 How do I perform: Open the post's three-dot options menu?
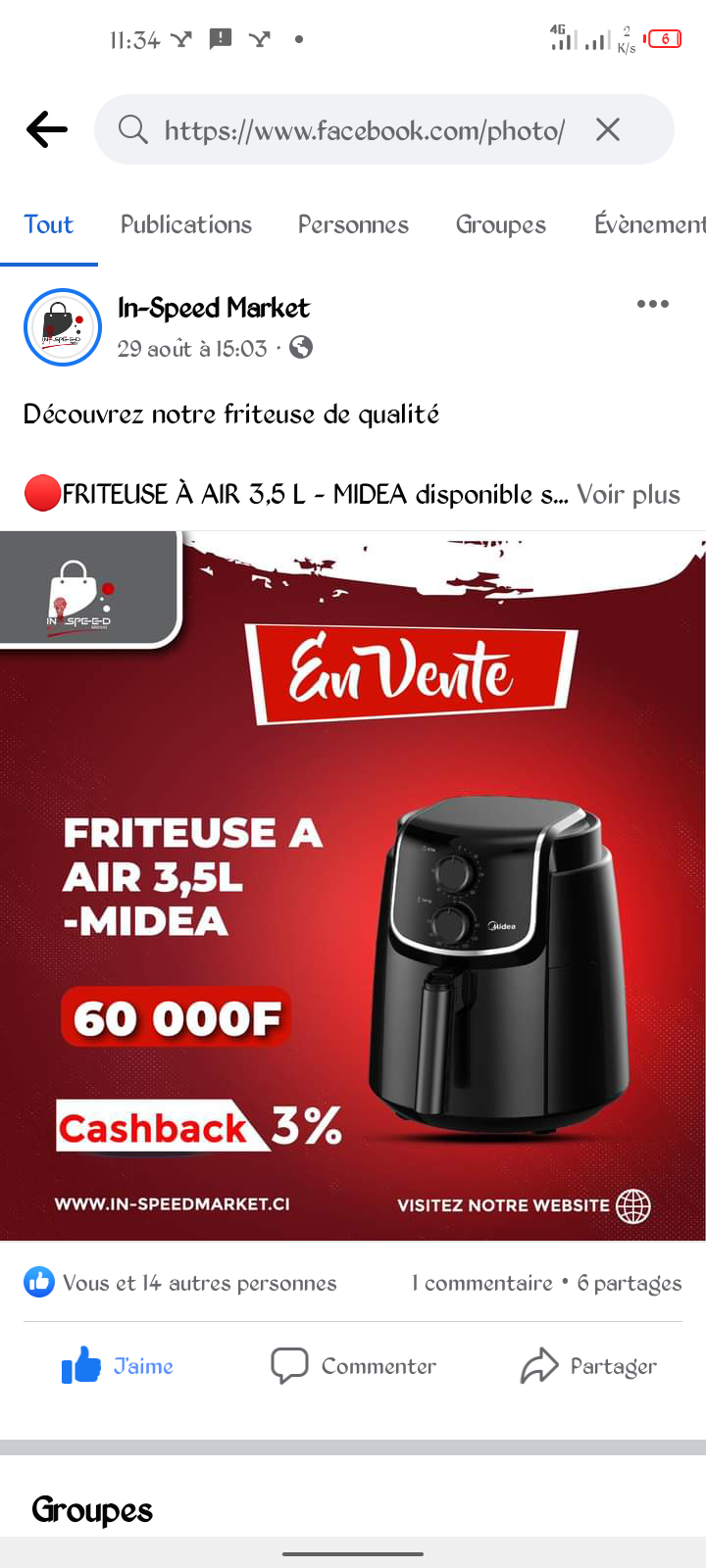point(652,304)
